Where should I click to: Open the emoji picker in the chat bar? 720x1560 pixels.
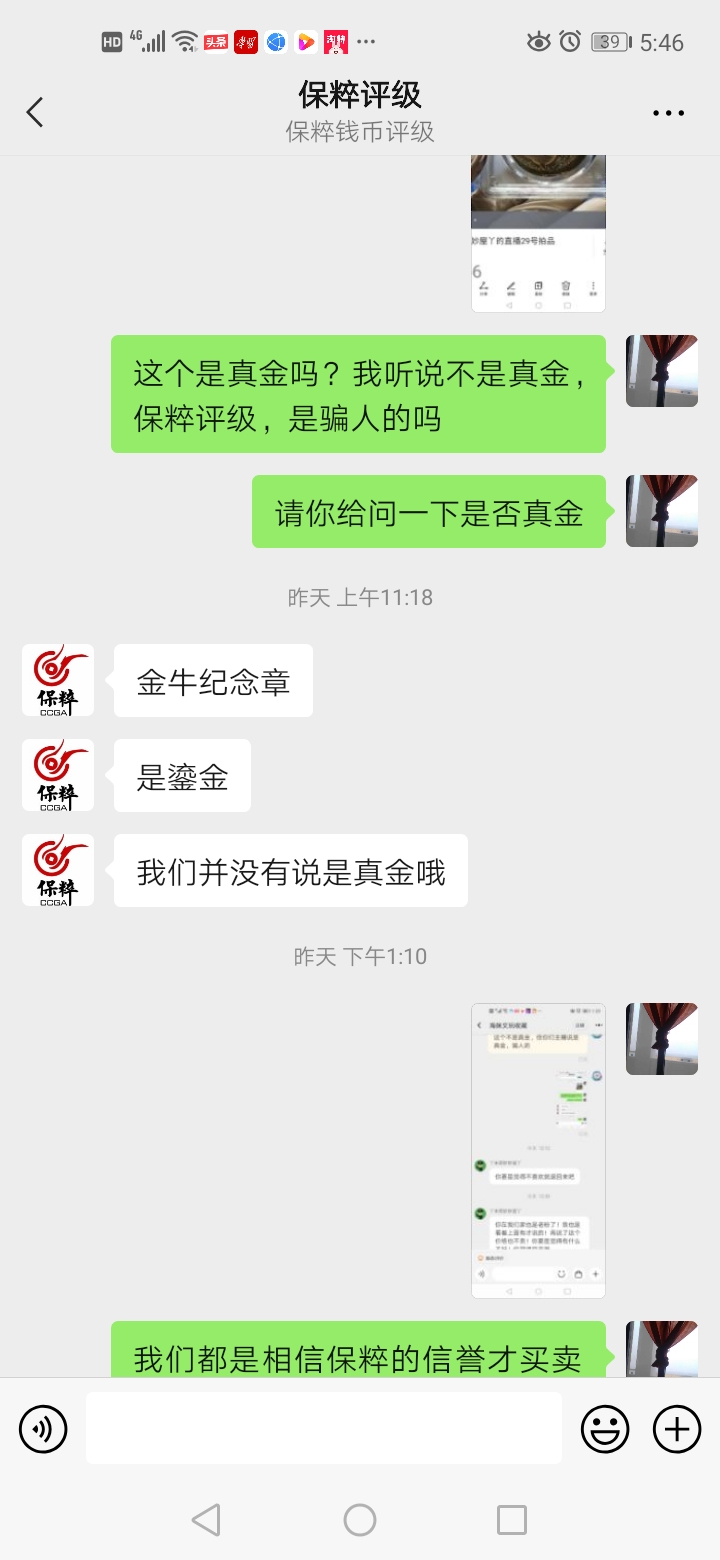606,1429
